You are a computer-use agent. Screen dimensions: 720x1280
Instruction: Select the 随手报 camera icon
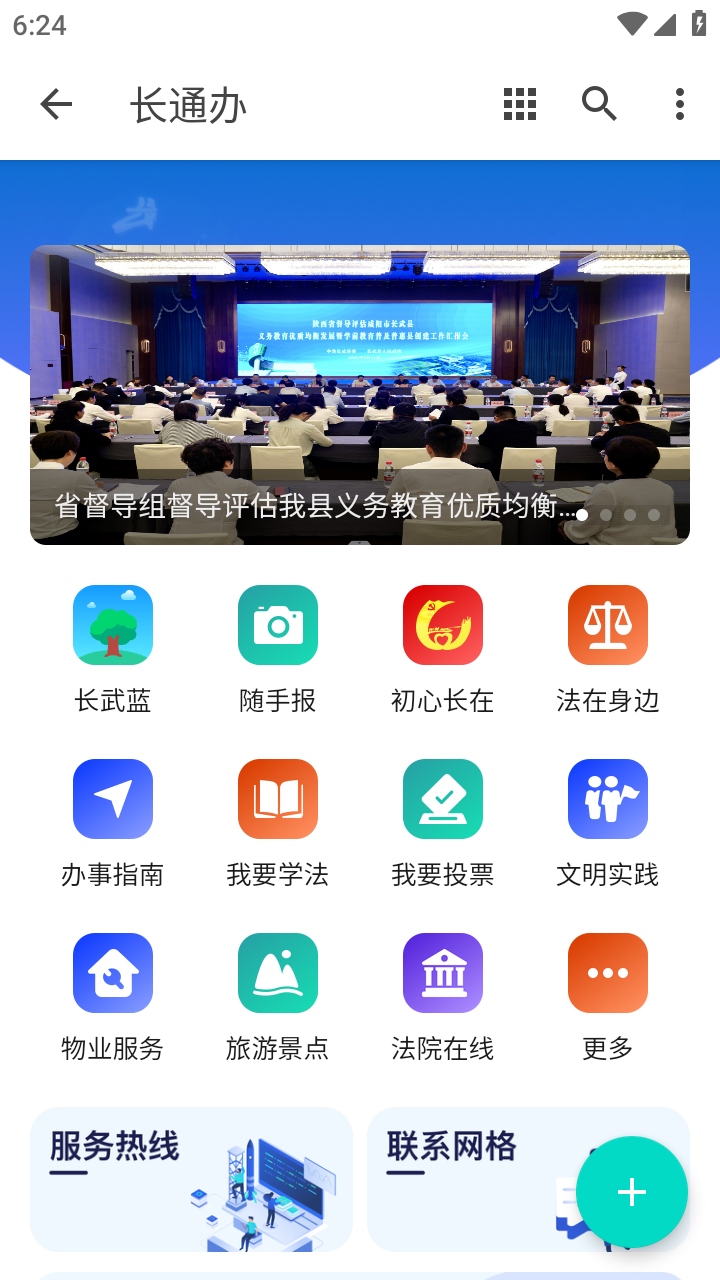(278, 624)
